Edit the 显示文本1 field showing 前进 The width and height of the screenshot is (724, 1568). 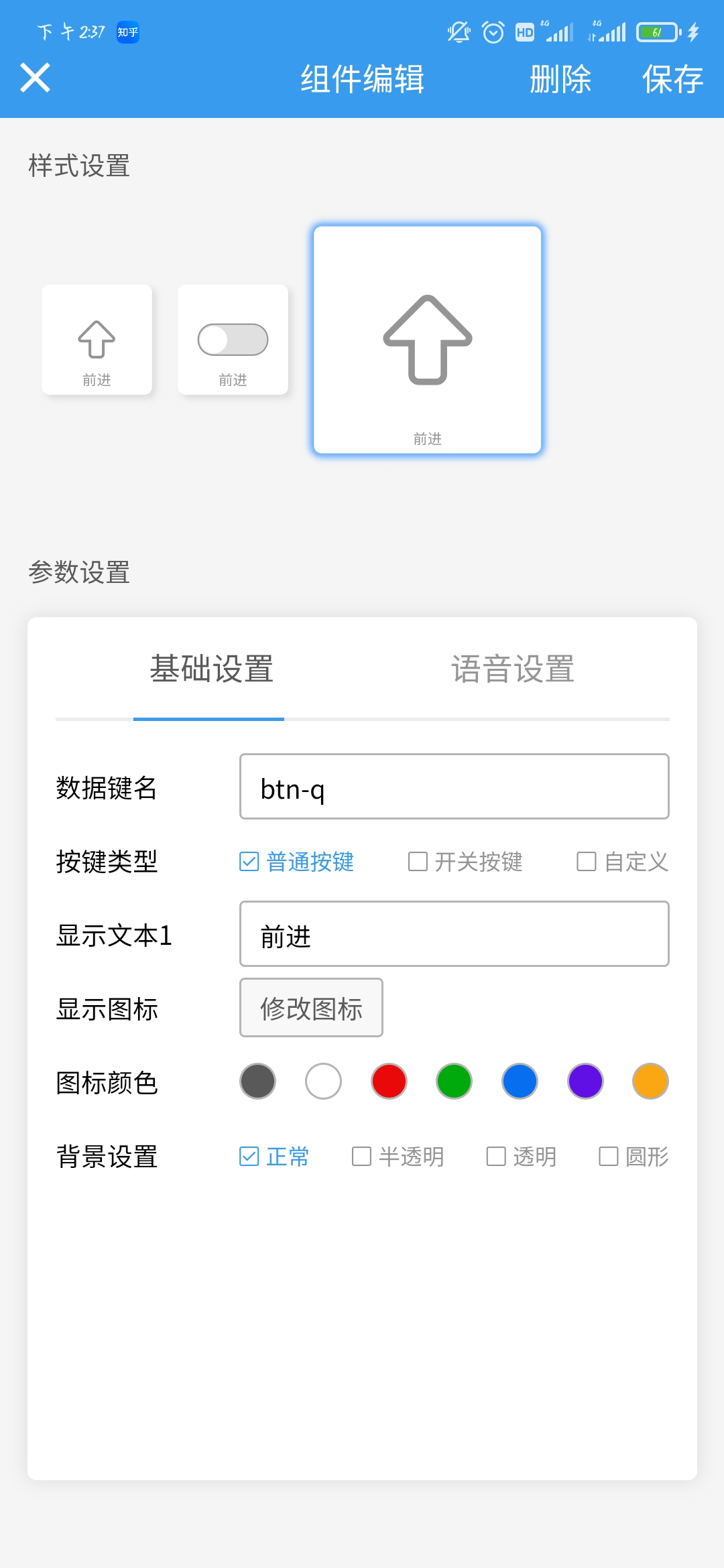click(x=455, y=934)
